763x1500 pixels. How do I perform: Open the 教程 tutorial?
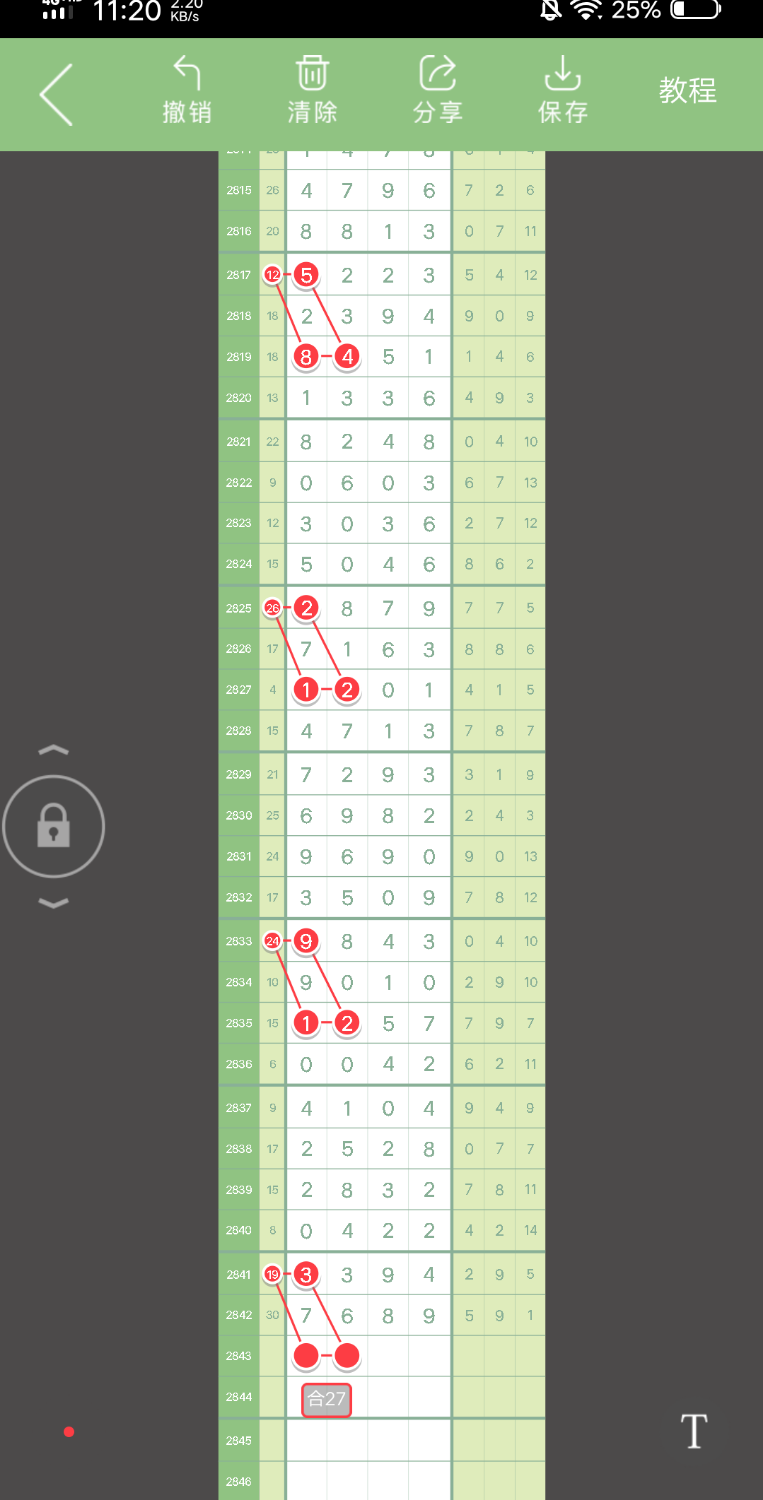pos(688,91)
